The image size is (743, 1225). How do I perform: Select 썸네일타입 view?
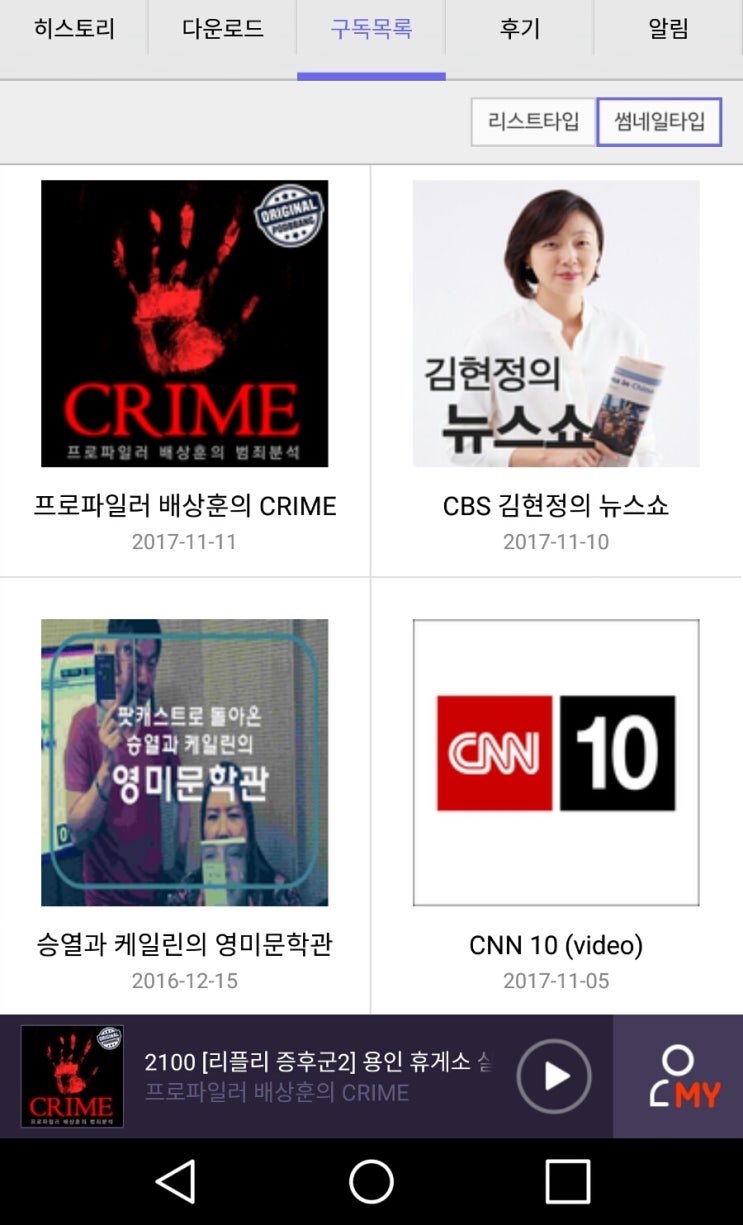coord(659,122)
